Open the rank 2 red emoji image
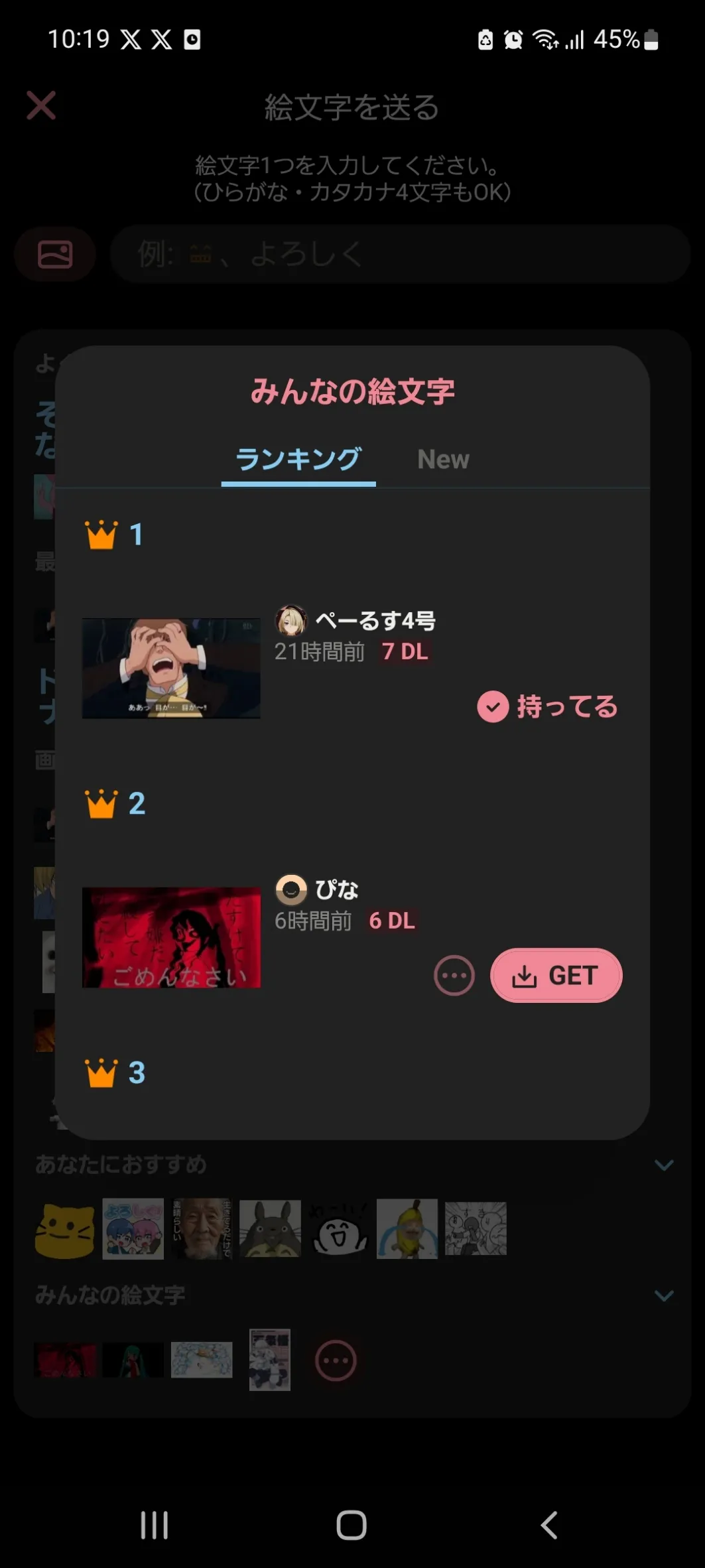705x1568 pixels. pyautogui.click(x=171, y=937)
